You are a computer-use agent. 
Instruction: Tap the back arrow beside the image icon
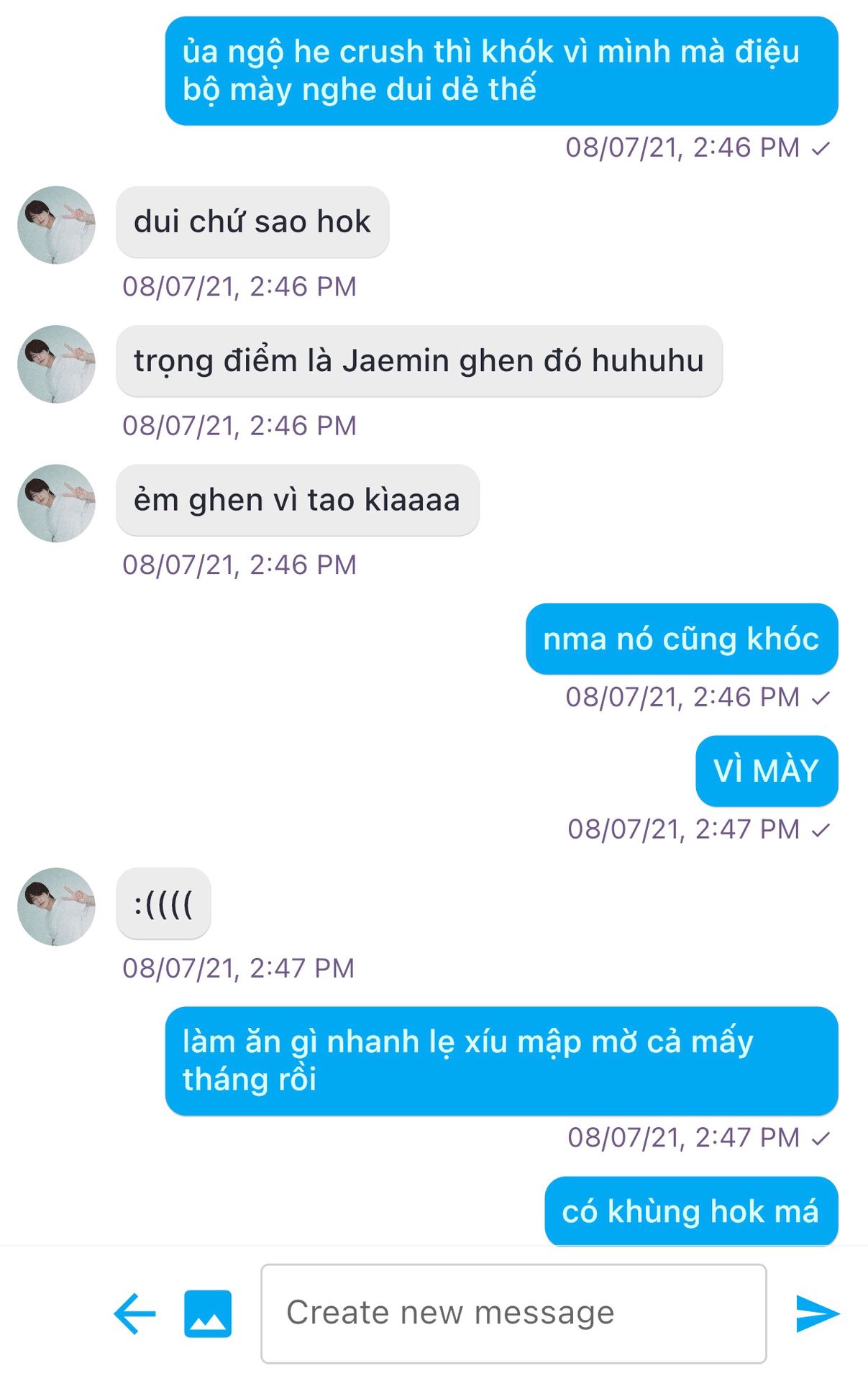(135, 1313)
